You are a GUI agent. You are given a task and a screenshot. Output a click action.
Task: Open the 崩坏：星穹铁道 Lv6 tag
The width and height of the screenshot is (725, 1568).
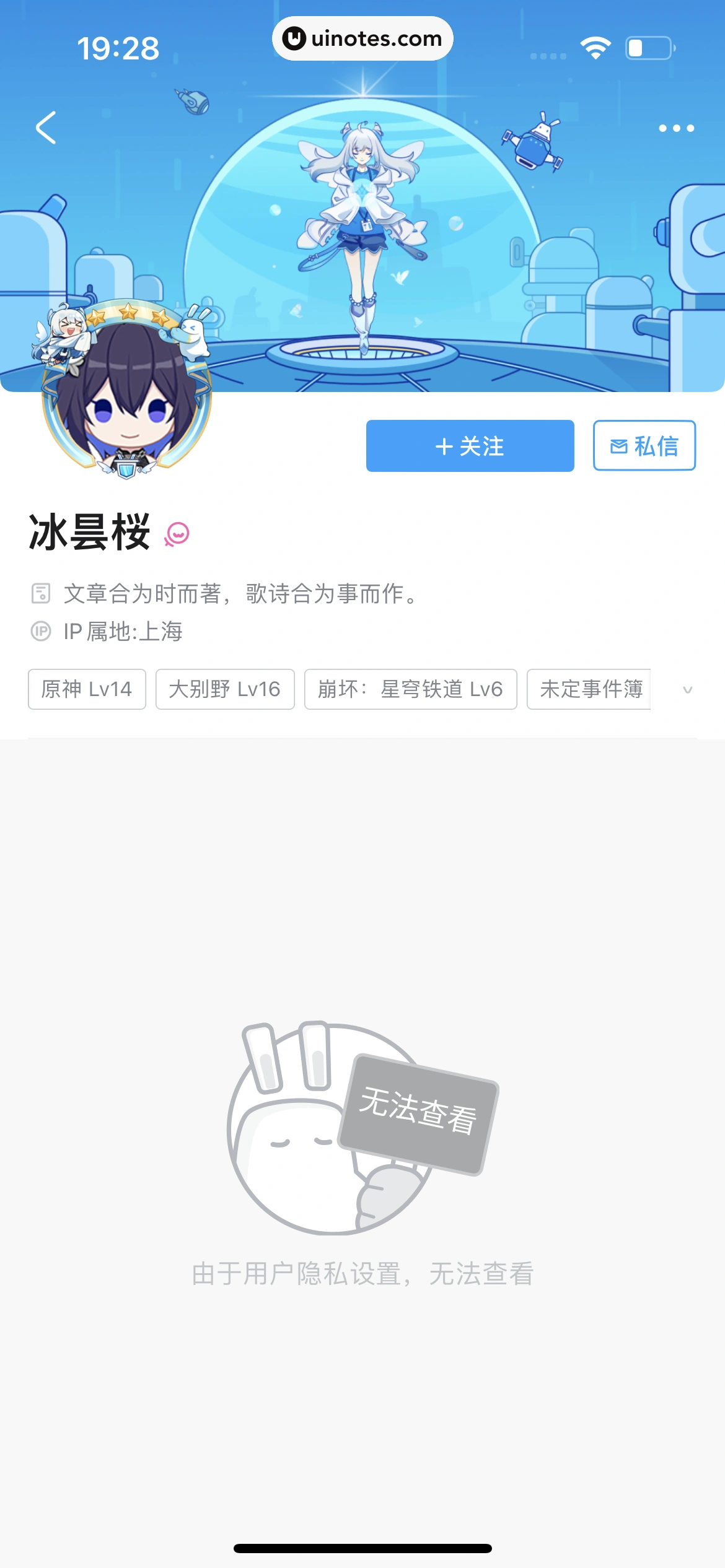tap(410, 689)
